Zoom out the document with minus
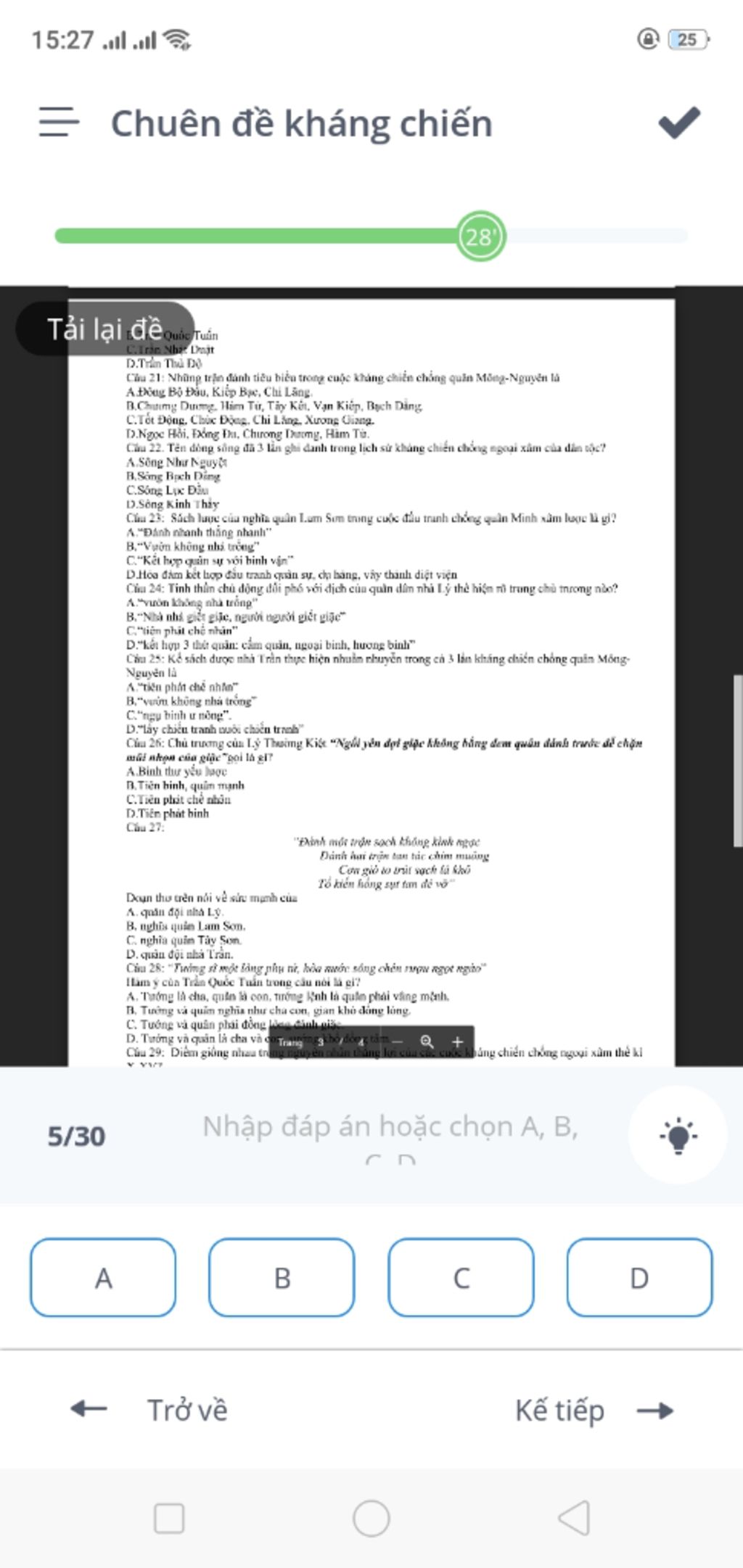The height and width of the screenshot is (1568, 743). (x=397, y=1042)
